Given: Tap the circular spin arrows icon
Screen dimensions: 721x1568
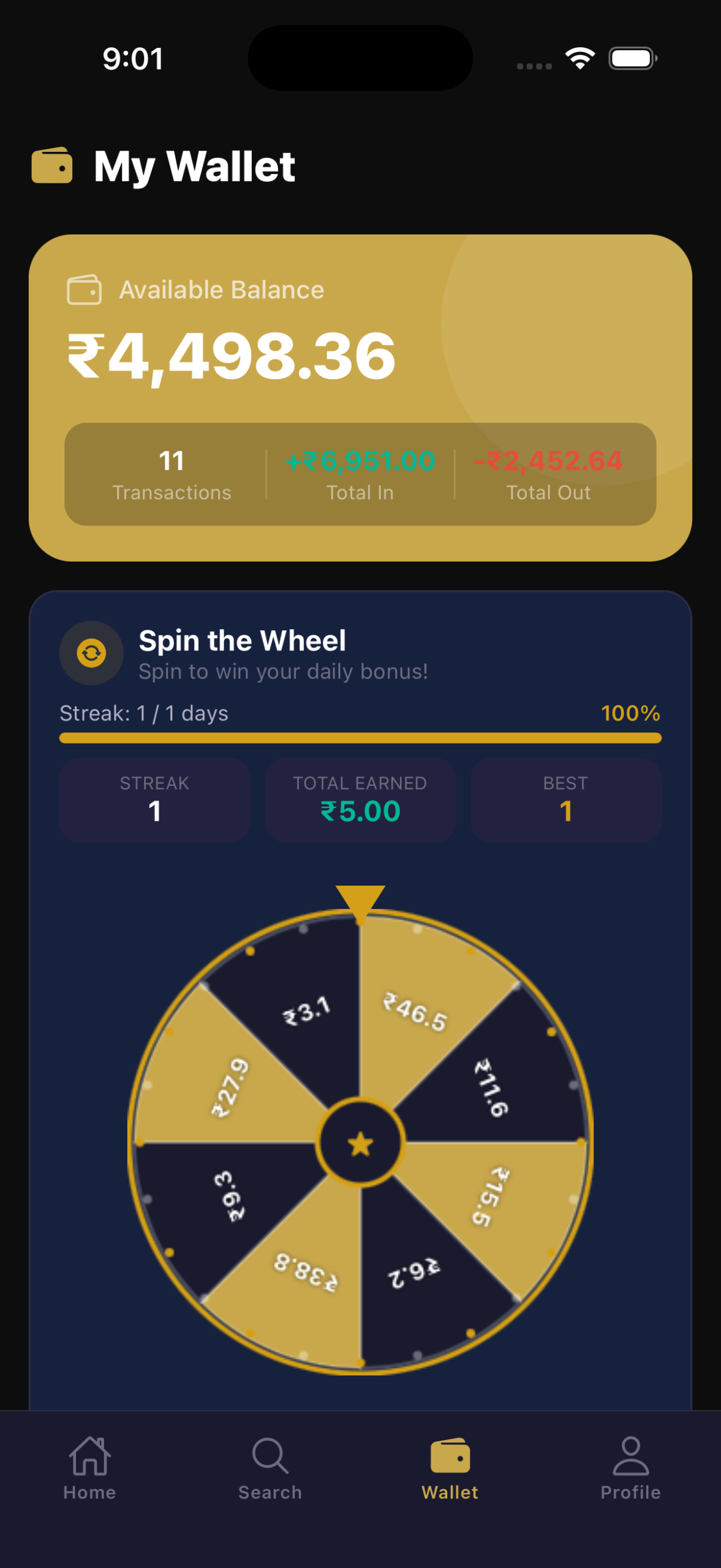Looking at the screenshot, I should [x=91, y=653].
